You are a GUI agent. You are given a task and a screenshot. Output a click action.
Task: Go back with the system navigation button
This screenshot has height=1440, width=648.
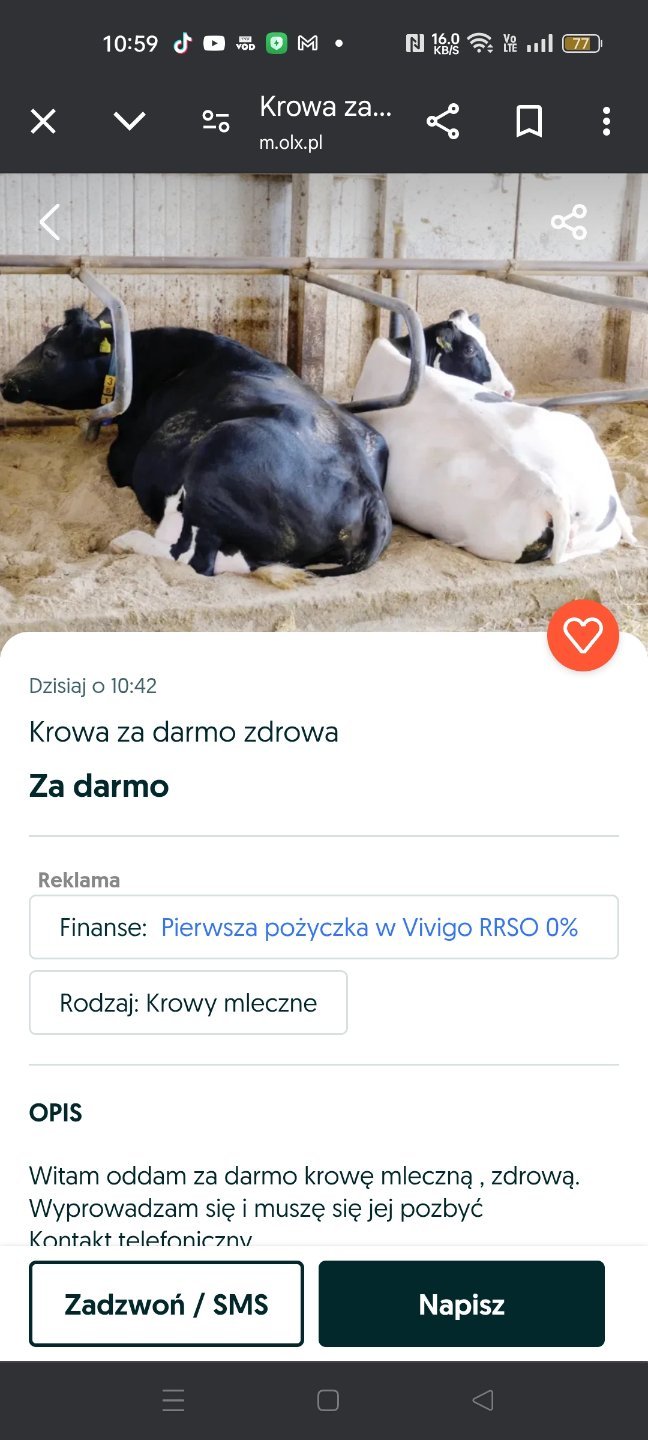click(x=483, y=1400)
